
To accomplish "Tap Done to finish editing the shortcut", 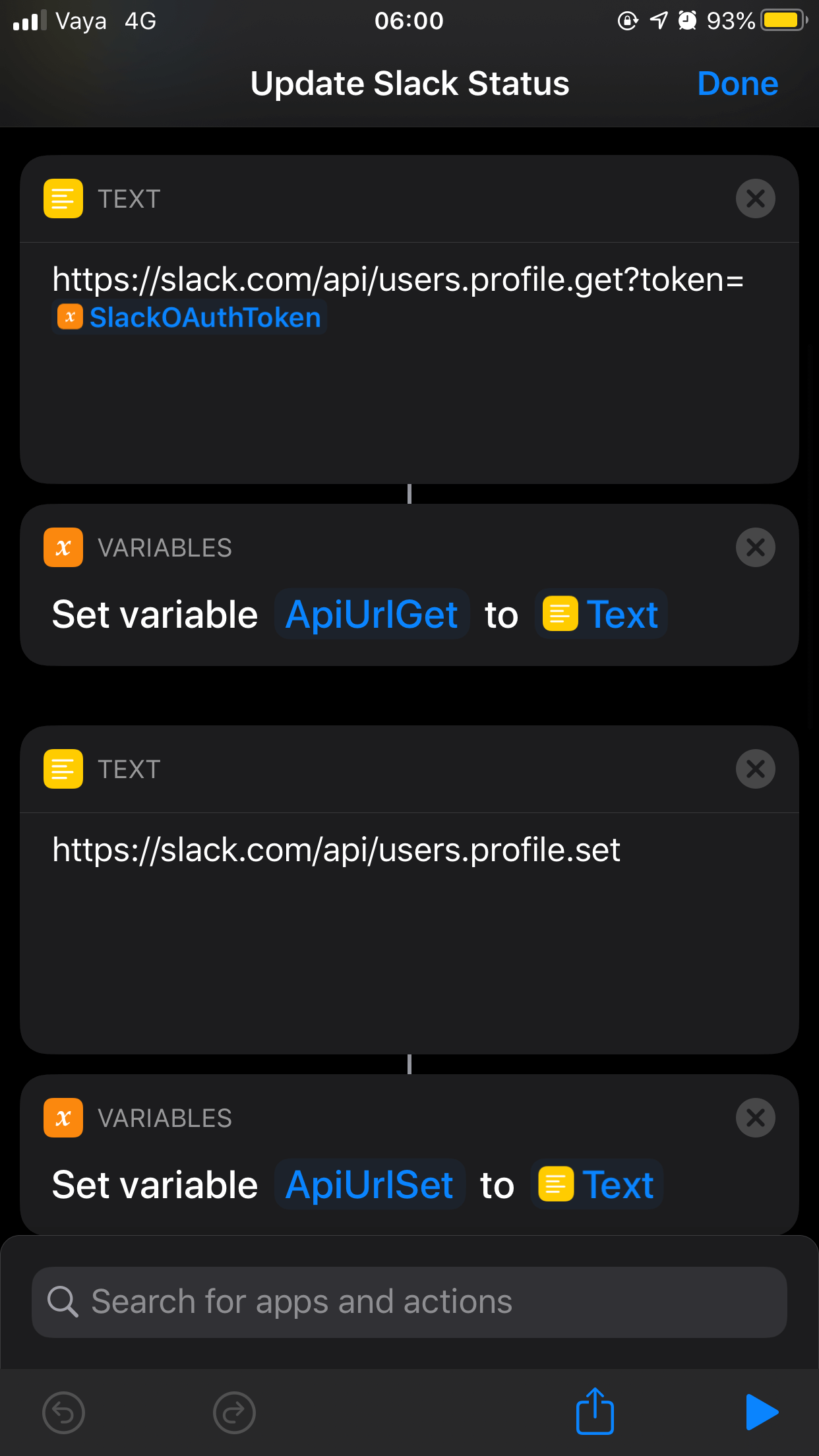I will pyautogui.click(x=737, y=84).
